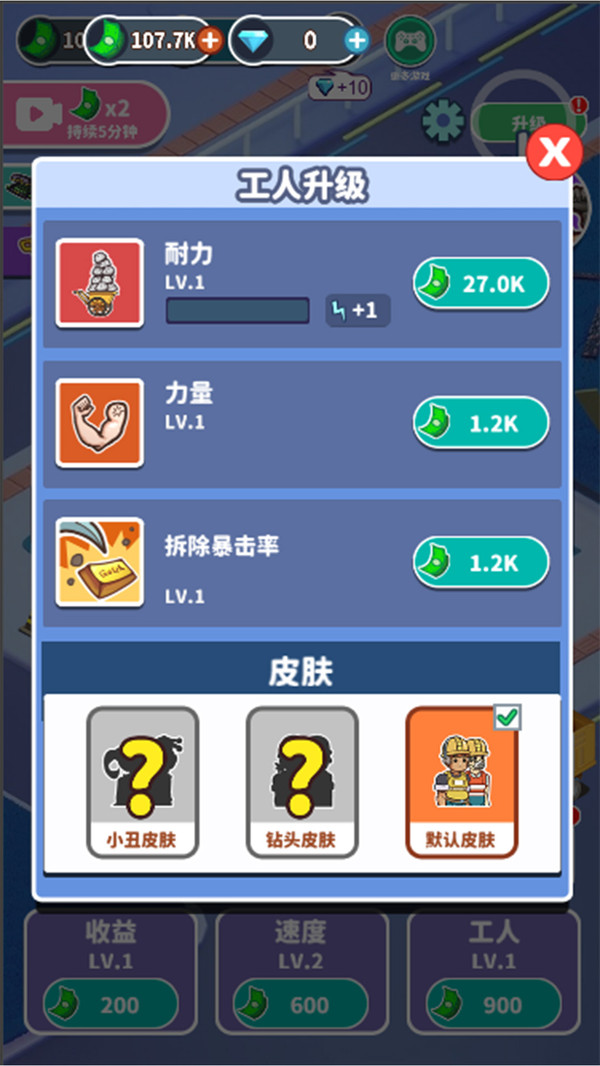Choose the 默认皮肤 skin
The width and height of the screenshot is (600, 1066).
(461, 782)
